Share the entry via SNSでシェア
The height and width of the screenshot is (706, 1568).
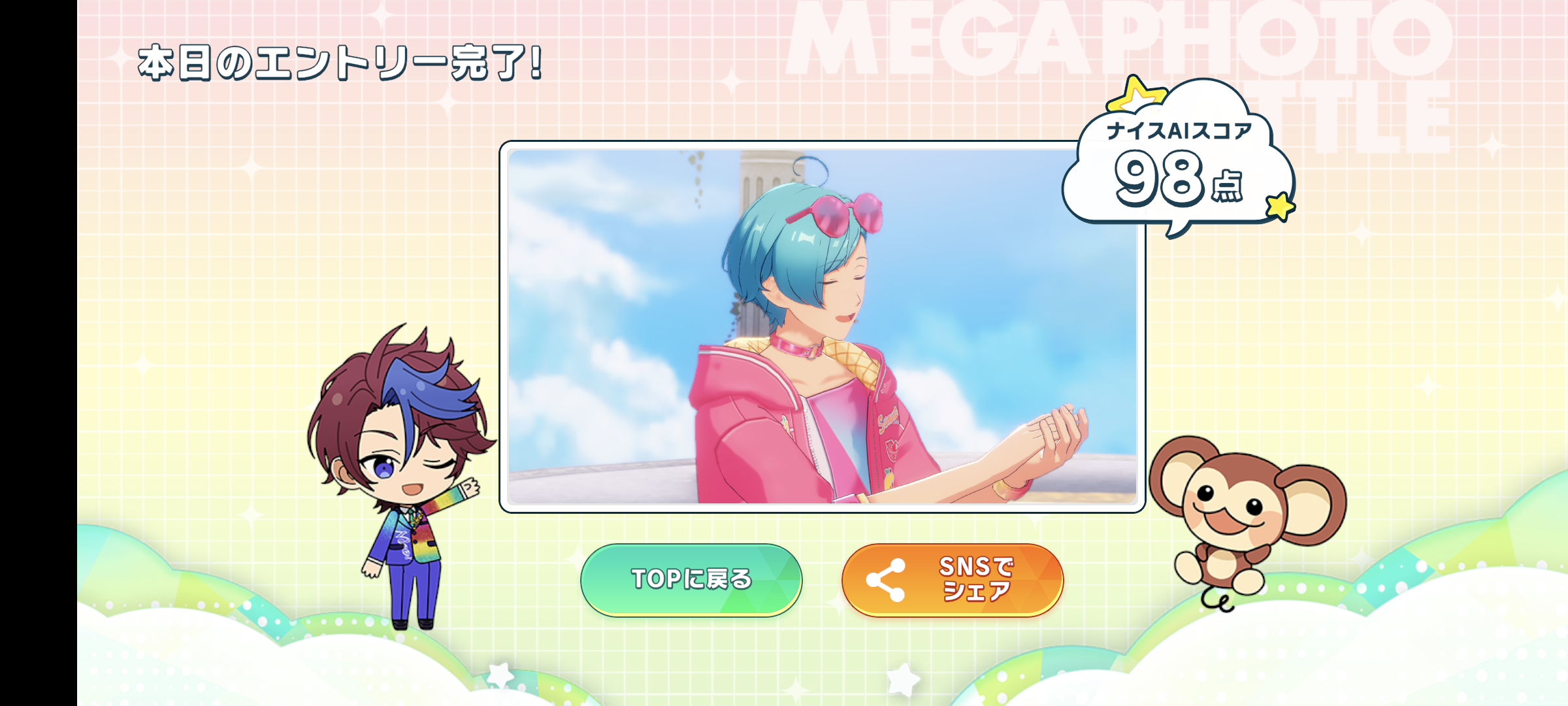coord(953,579)
